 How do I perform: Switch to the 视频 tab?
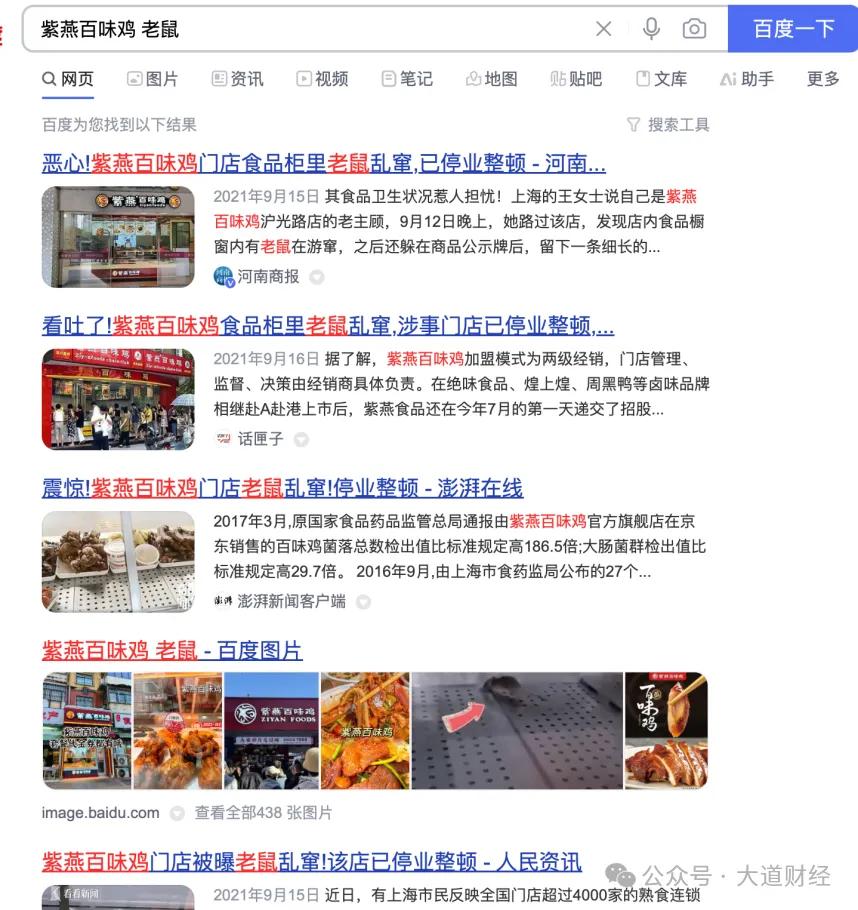coord(322,79)
